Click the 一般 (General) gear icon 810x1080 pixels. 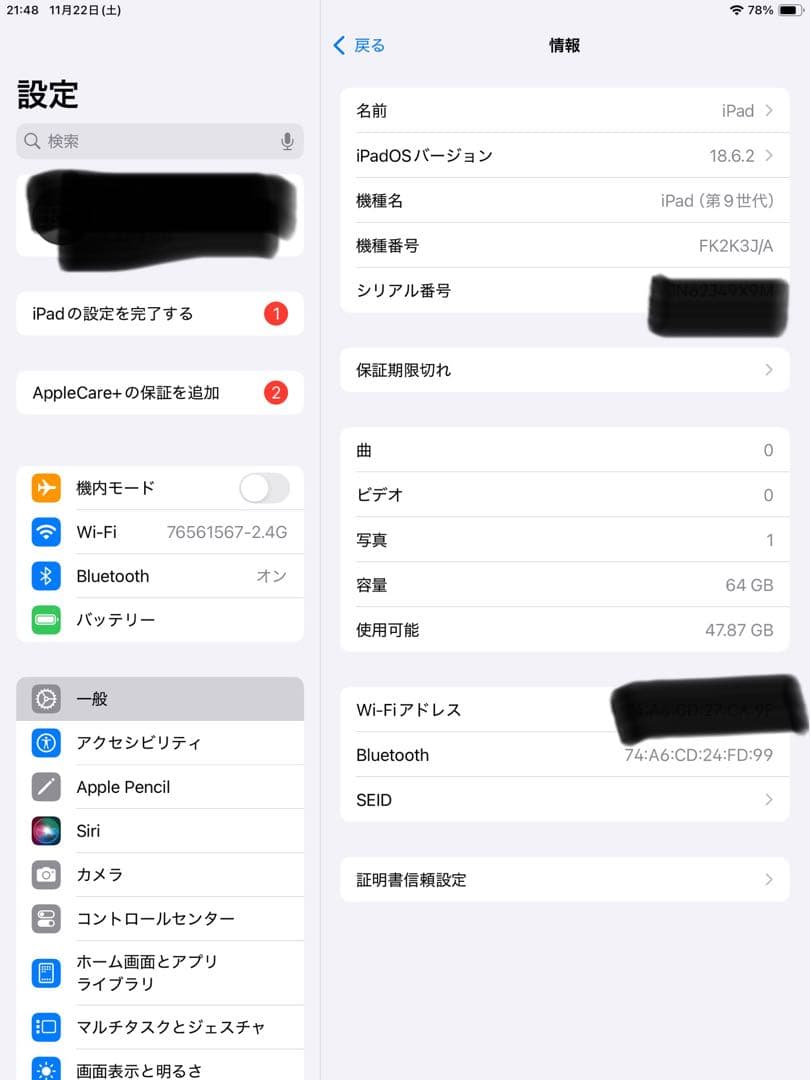45,699
